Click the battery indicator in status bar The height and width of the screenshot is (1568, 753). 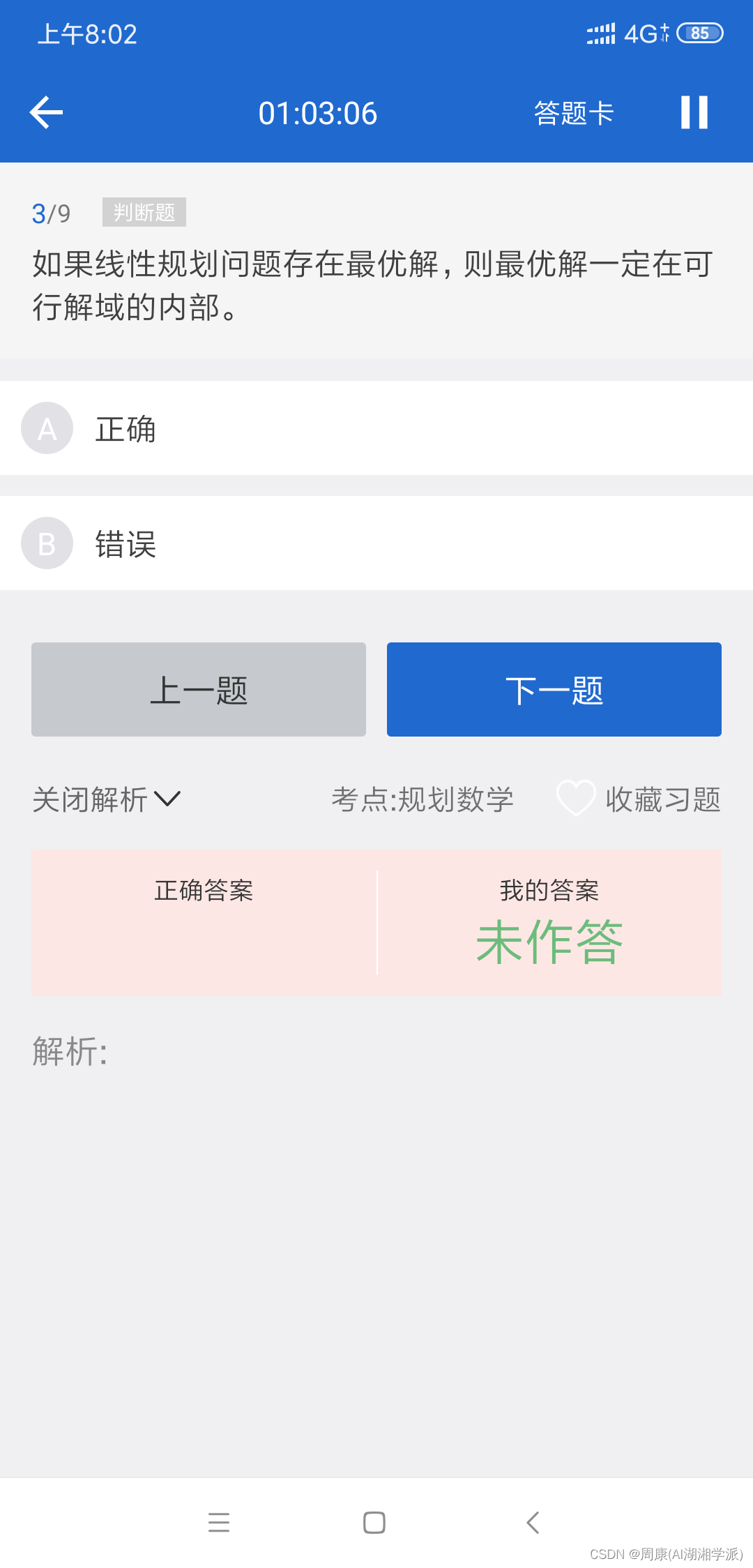point(700,32)
